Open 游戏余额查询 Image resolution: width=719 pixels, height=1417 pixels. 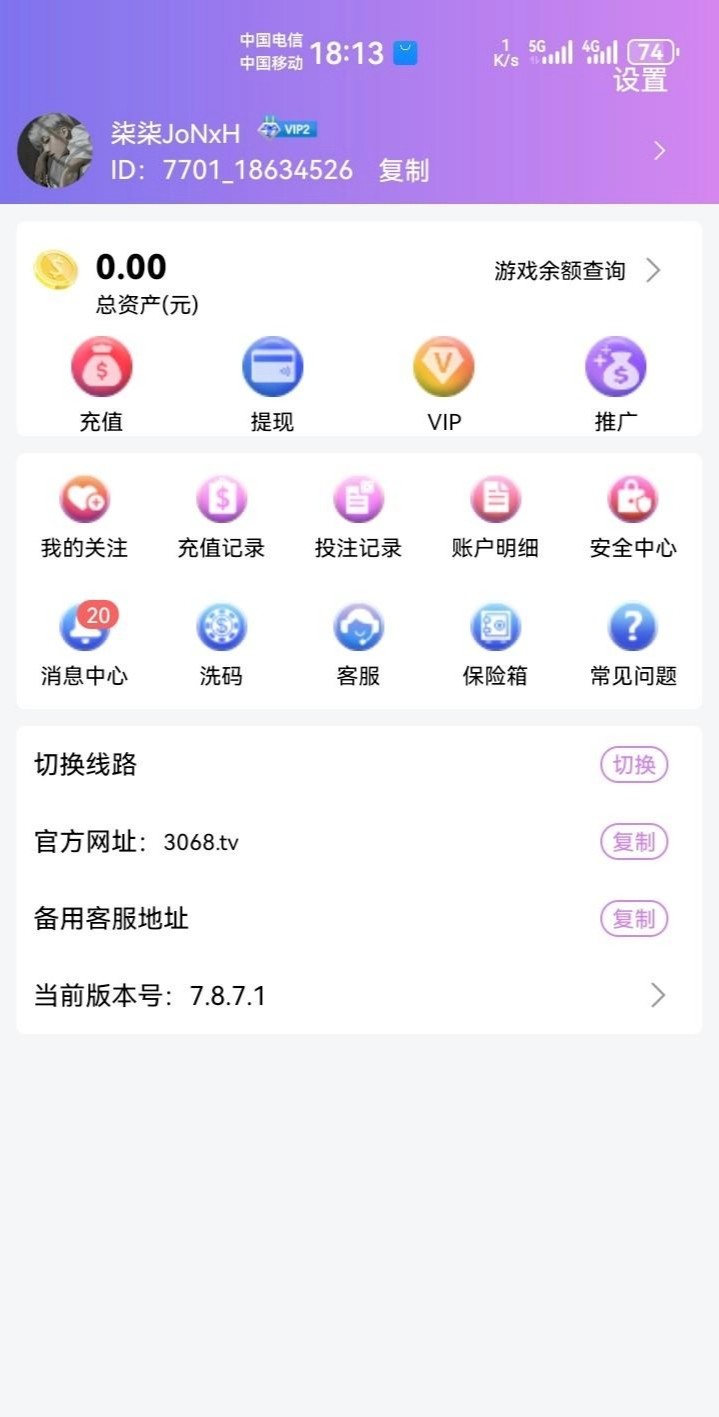click(577, 270)
